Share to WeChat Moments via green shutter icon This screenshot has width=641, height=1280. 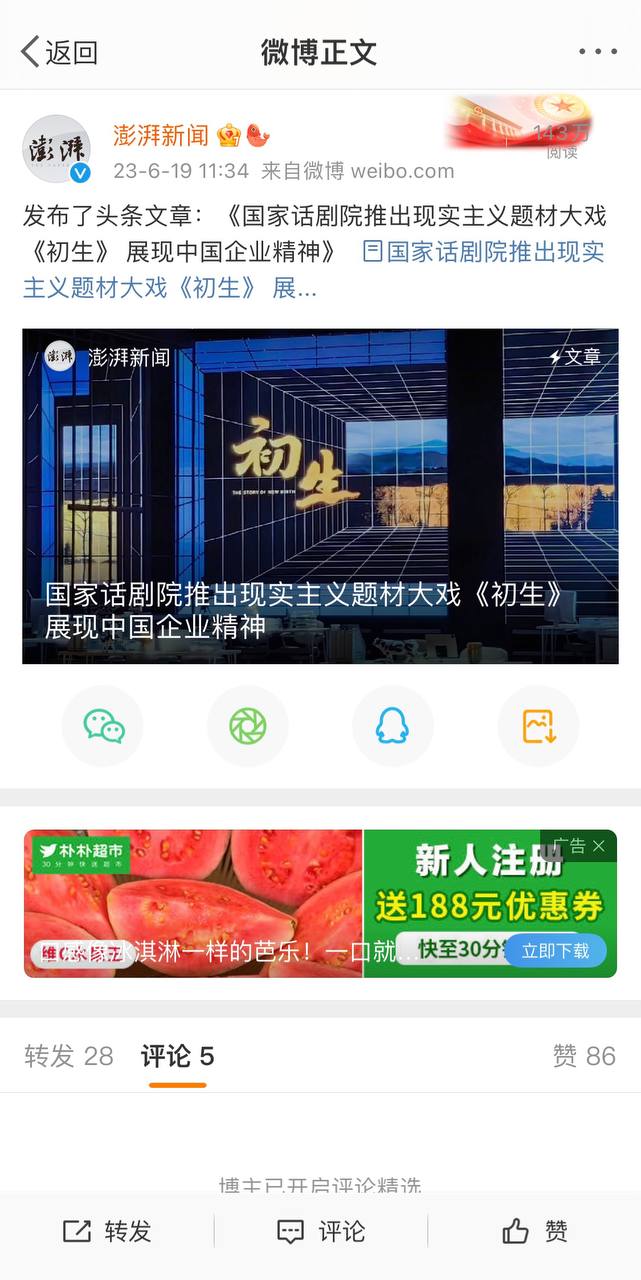(248, 726)
